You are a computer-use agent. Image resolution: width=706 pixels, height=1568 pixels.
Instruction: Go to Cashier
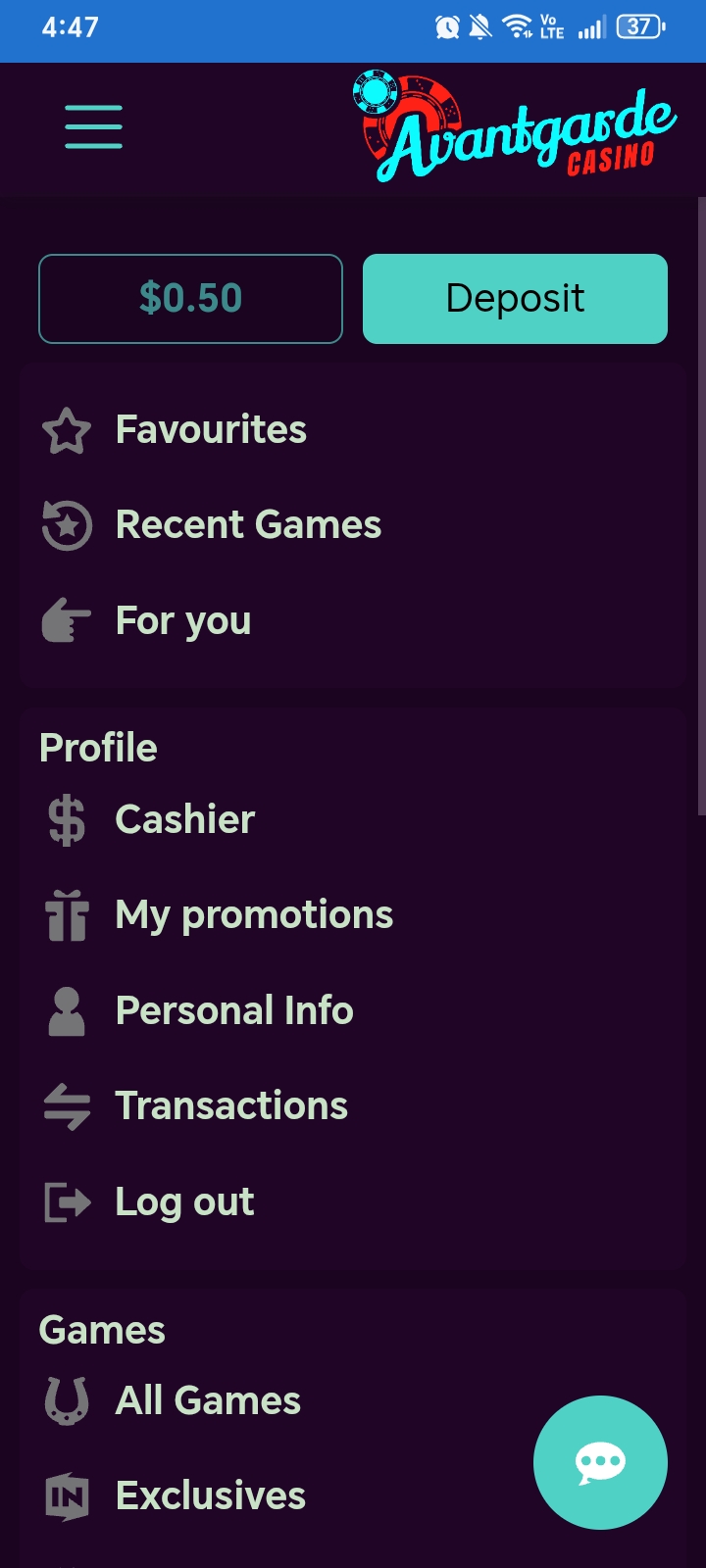pyautogui.click(x=184, y=819)
